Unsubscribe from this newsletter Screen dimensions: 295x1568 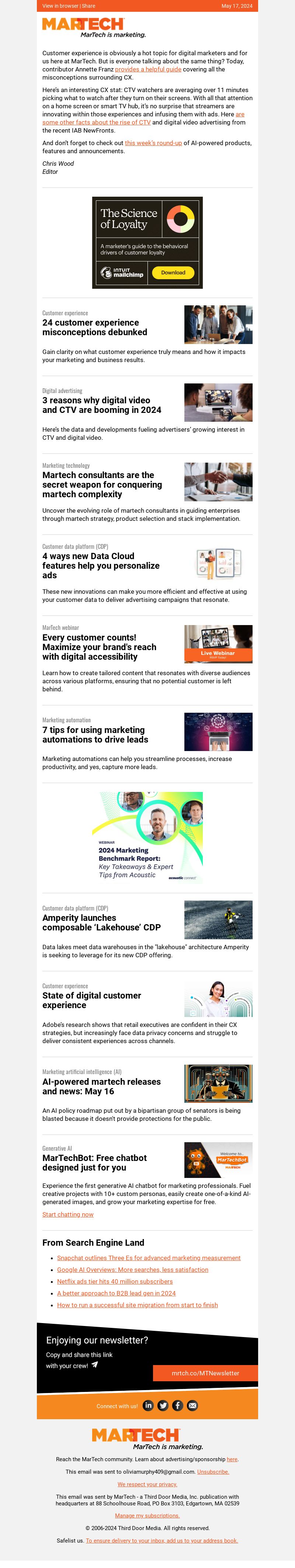pos(213,1472)
